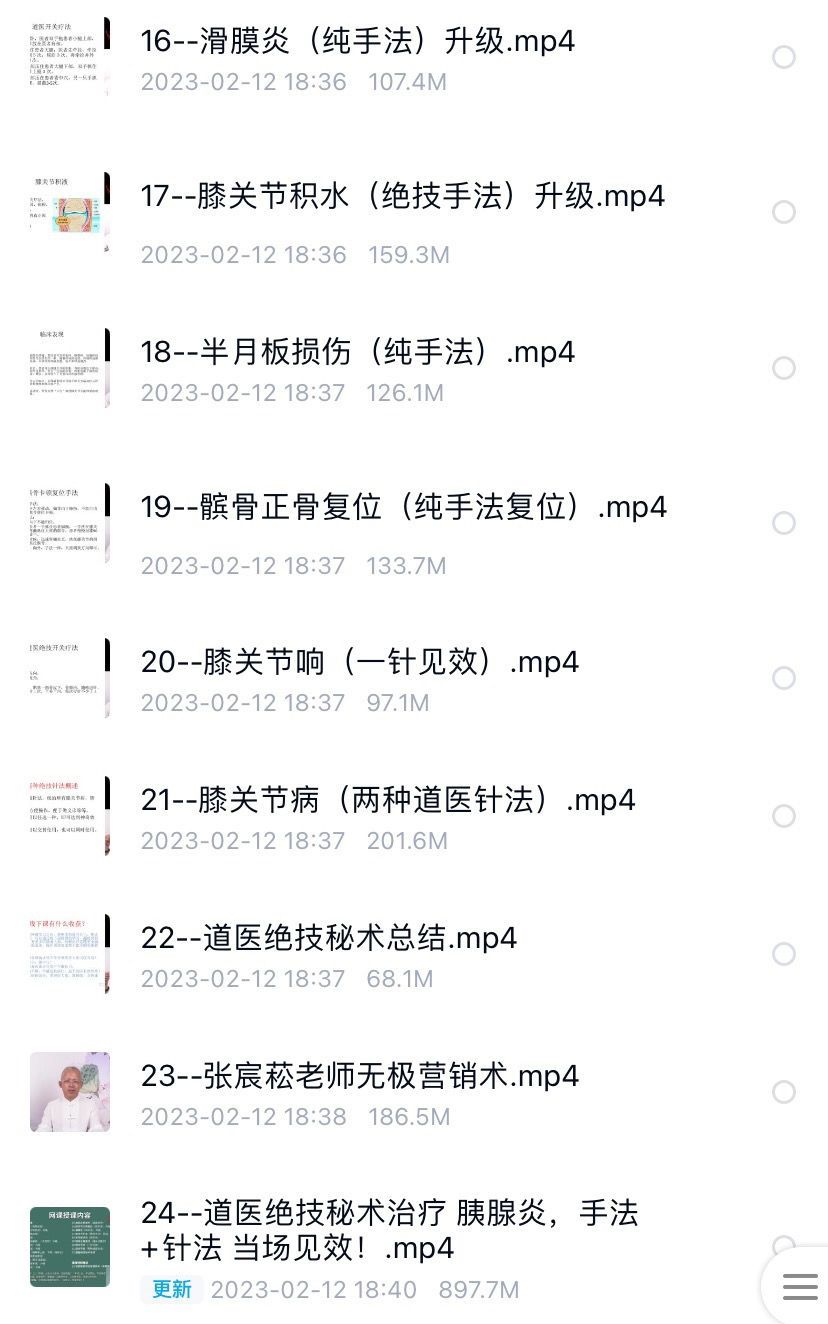Image resolution: width=828 pixels, height=1324 pixels.
Task: Click timestamp 2023-02-12 18:38 under video 23
Action: click(247, 1117)
